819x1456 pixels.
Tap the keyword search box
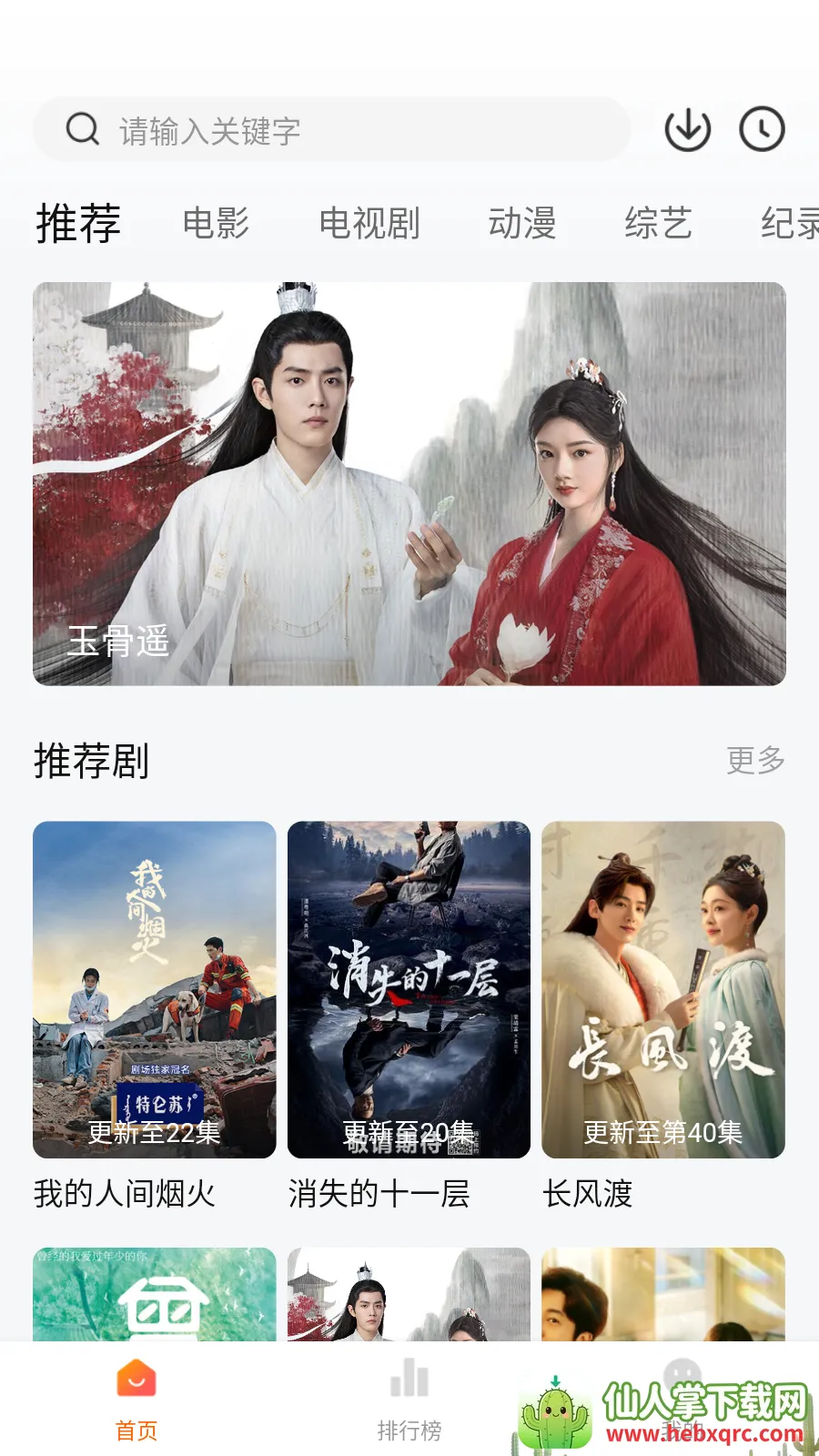[332, 130]
